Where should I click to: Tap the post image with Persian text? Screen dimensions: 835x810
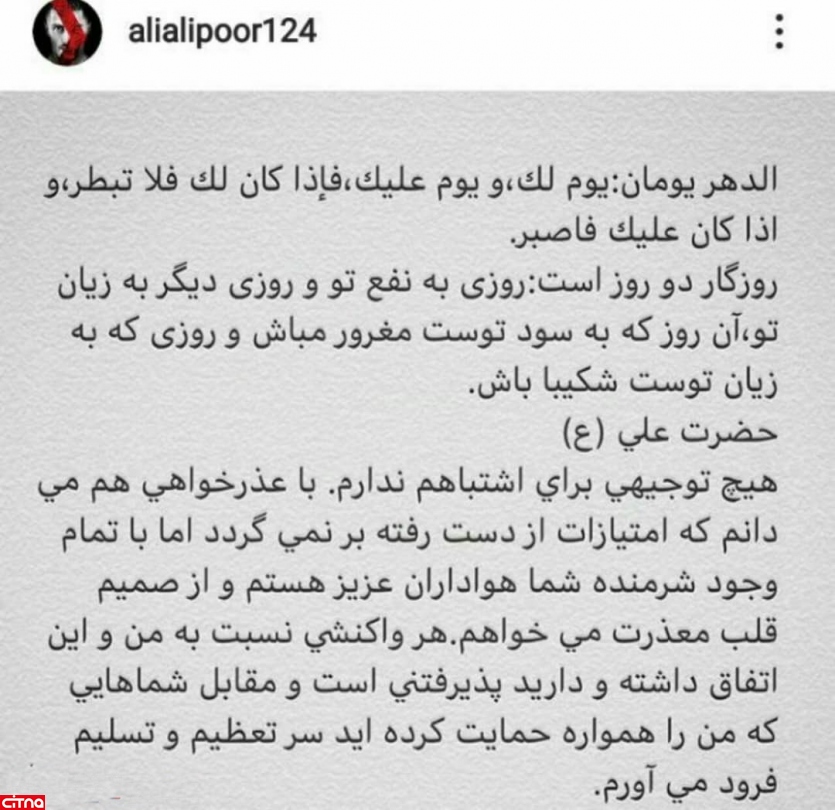pos(417,450)
